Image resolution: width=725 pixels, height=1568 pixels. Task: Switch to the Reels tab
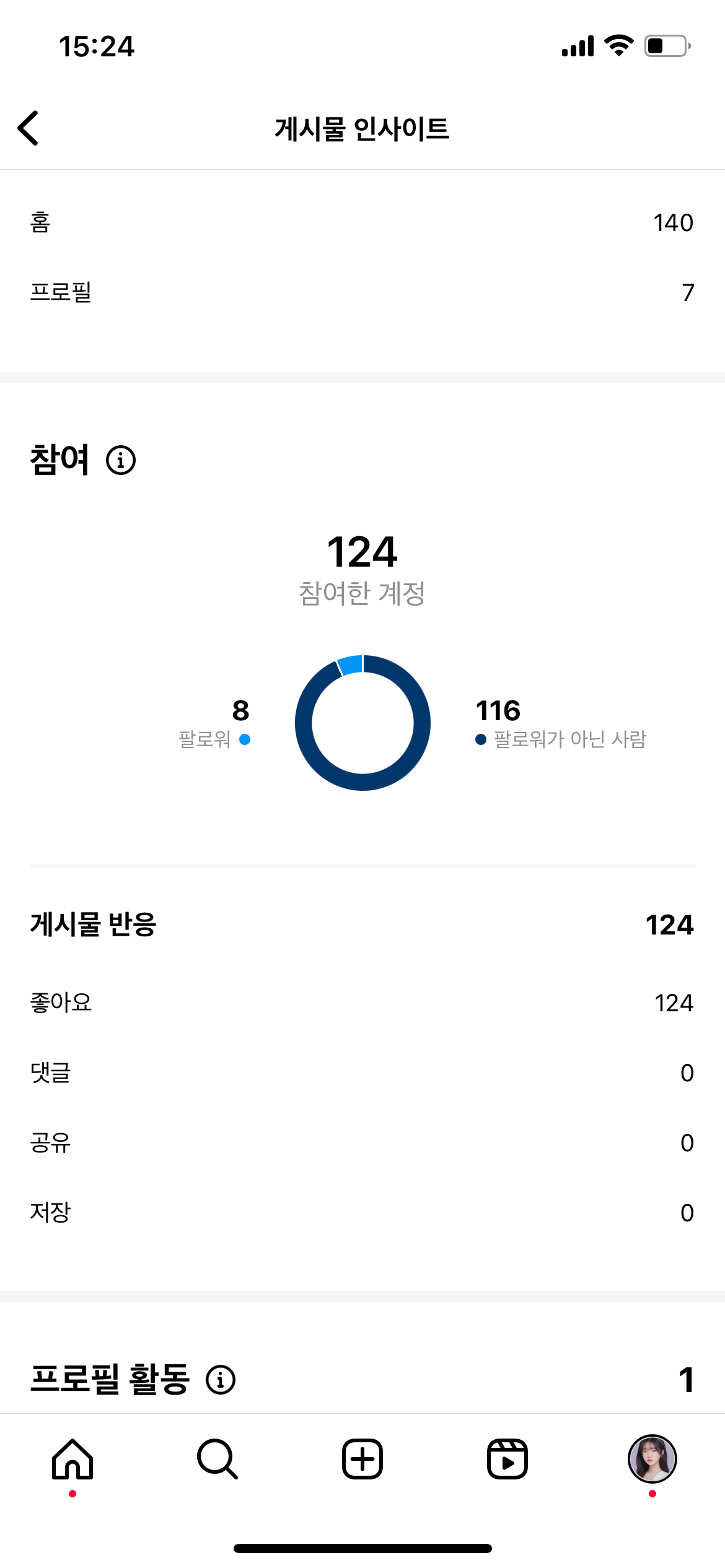(x=507, y=1459)
